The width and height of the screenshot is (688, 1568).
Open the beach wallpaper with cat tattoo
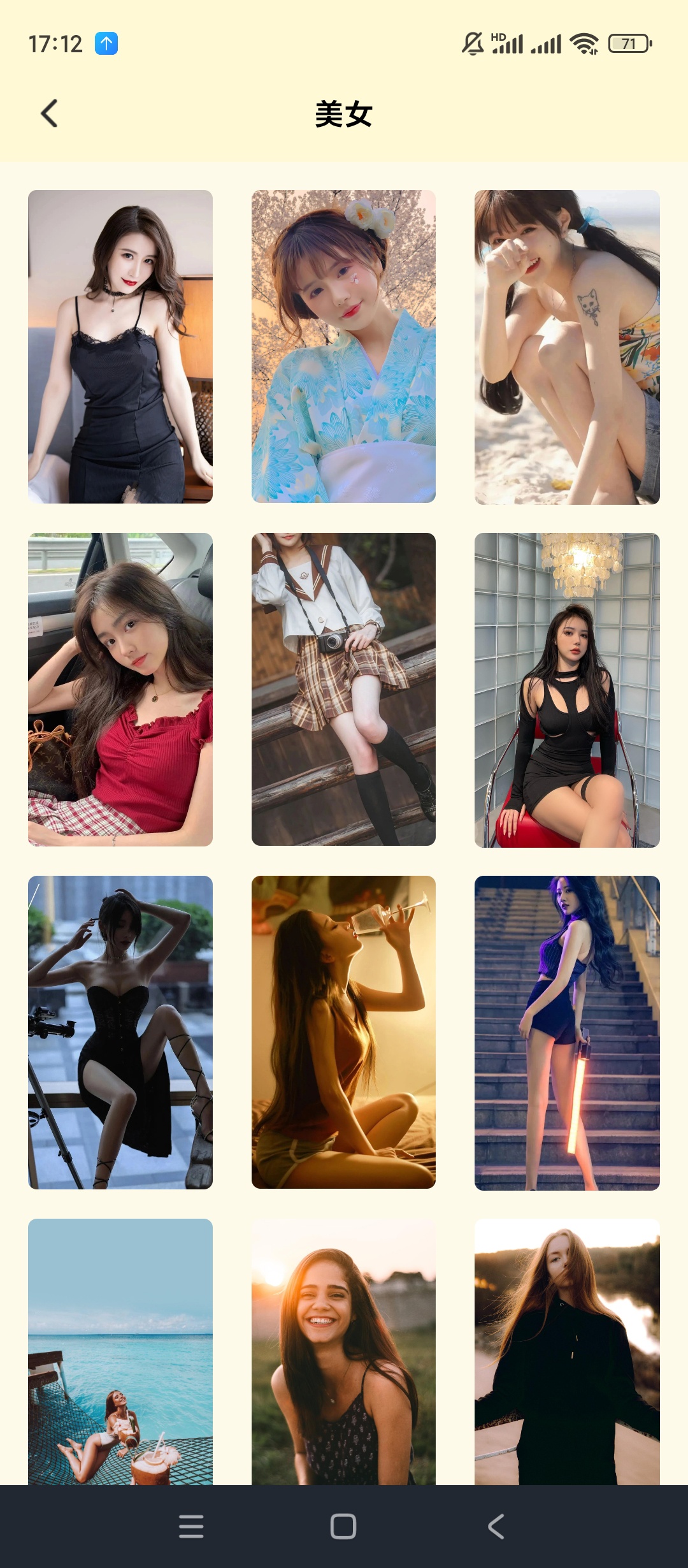pos(567,346)
